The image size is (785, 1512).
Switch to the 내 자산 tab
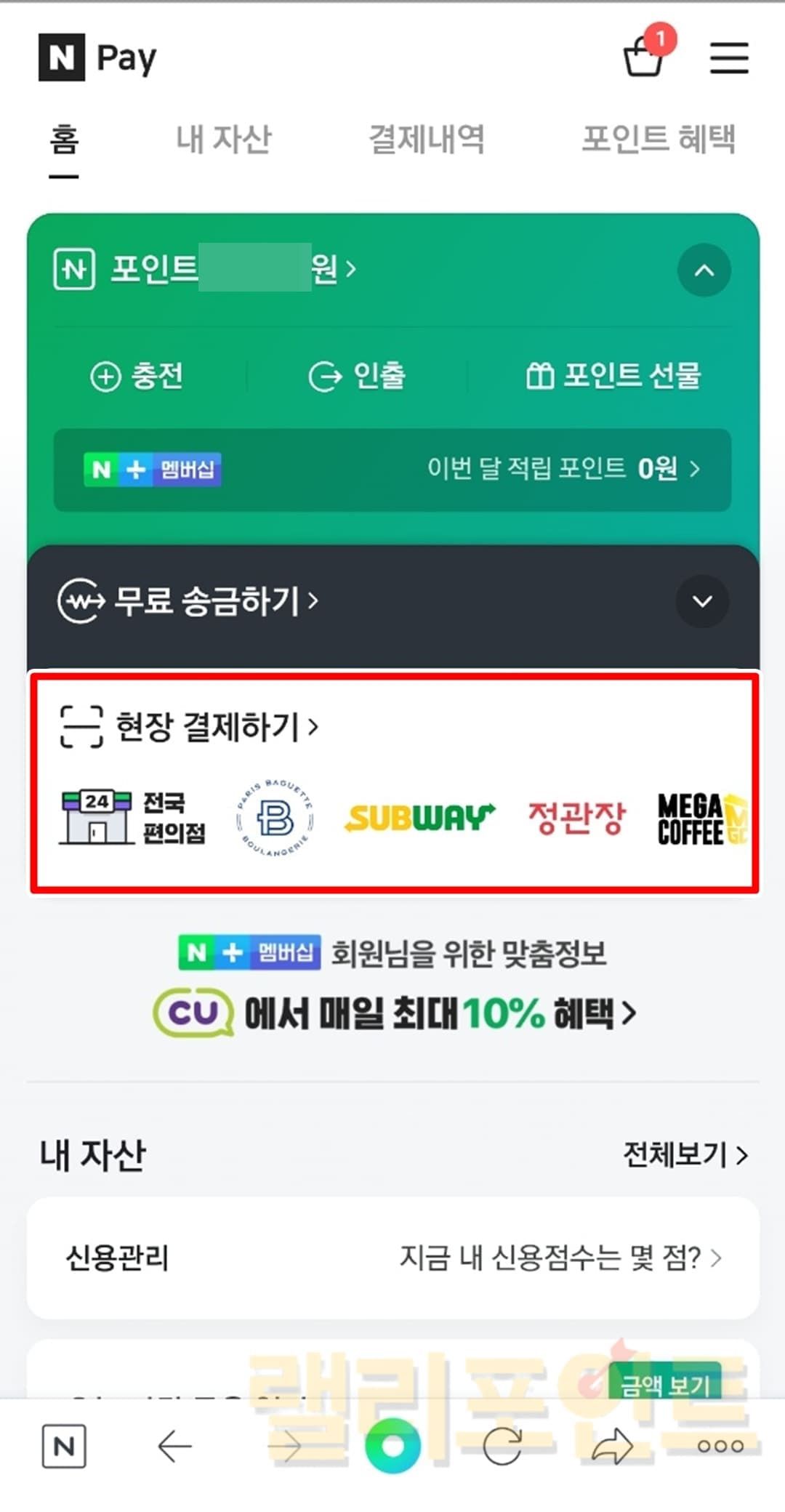[224, 139]
